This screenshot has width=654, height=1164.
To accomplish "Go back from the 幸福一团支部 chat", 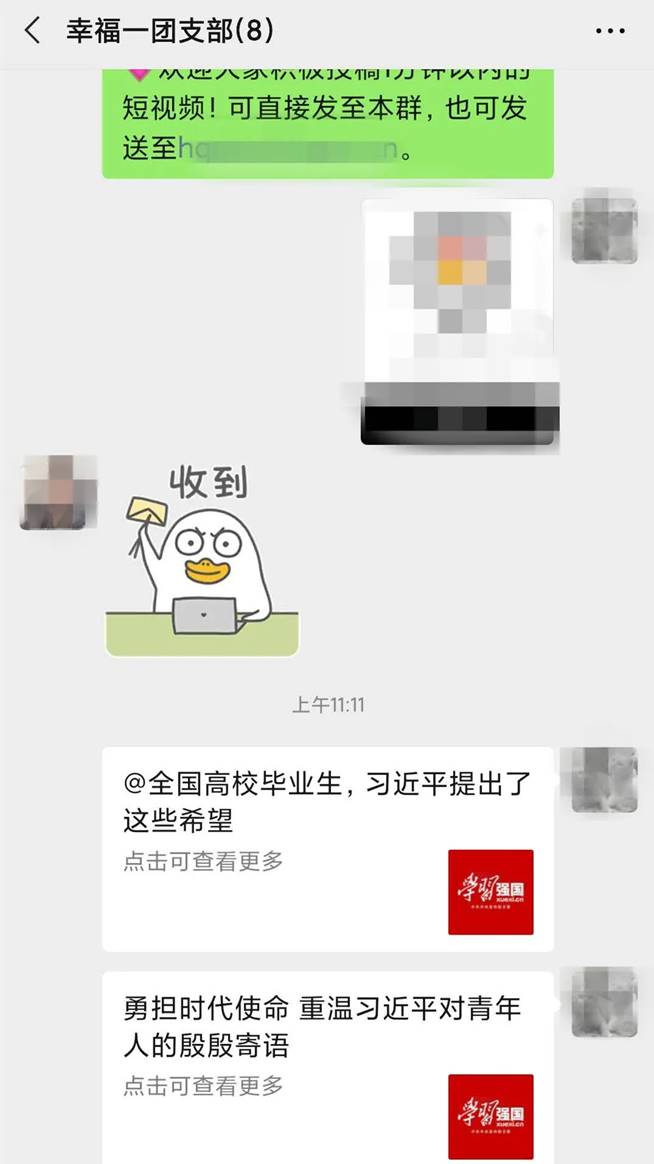I will 33,32.
